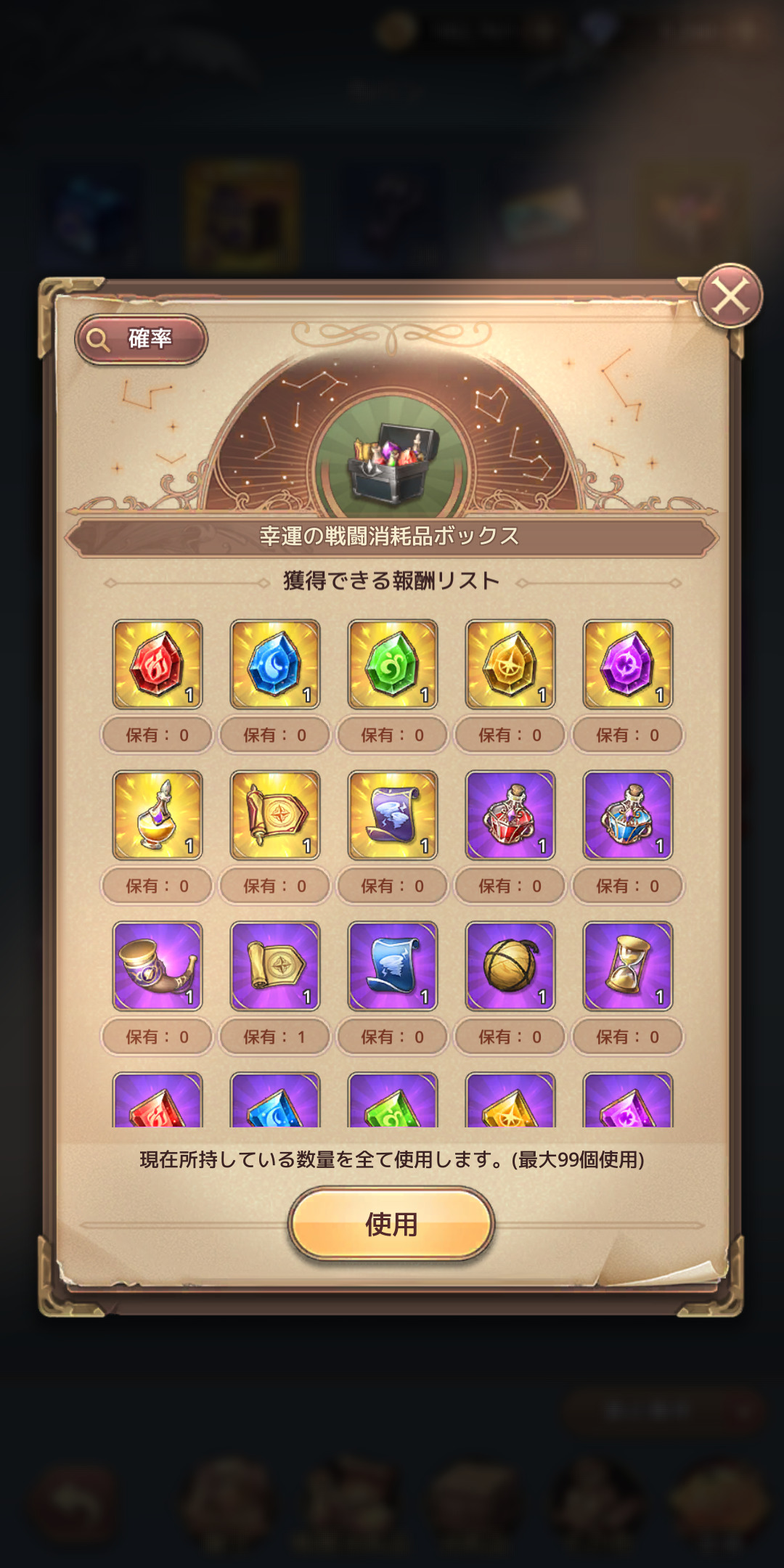
Task: Select the red potion flask reward
Action: click(x=510, y=815)
